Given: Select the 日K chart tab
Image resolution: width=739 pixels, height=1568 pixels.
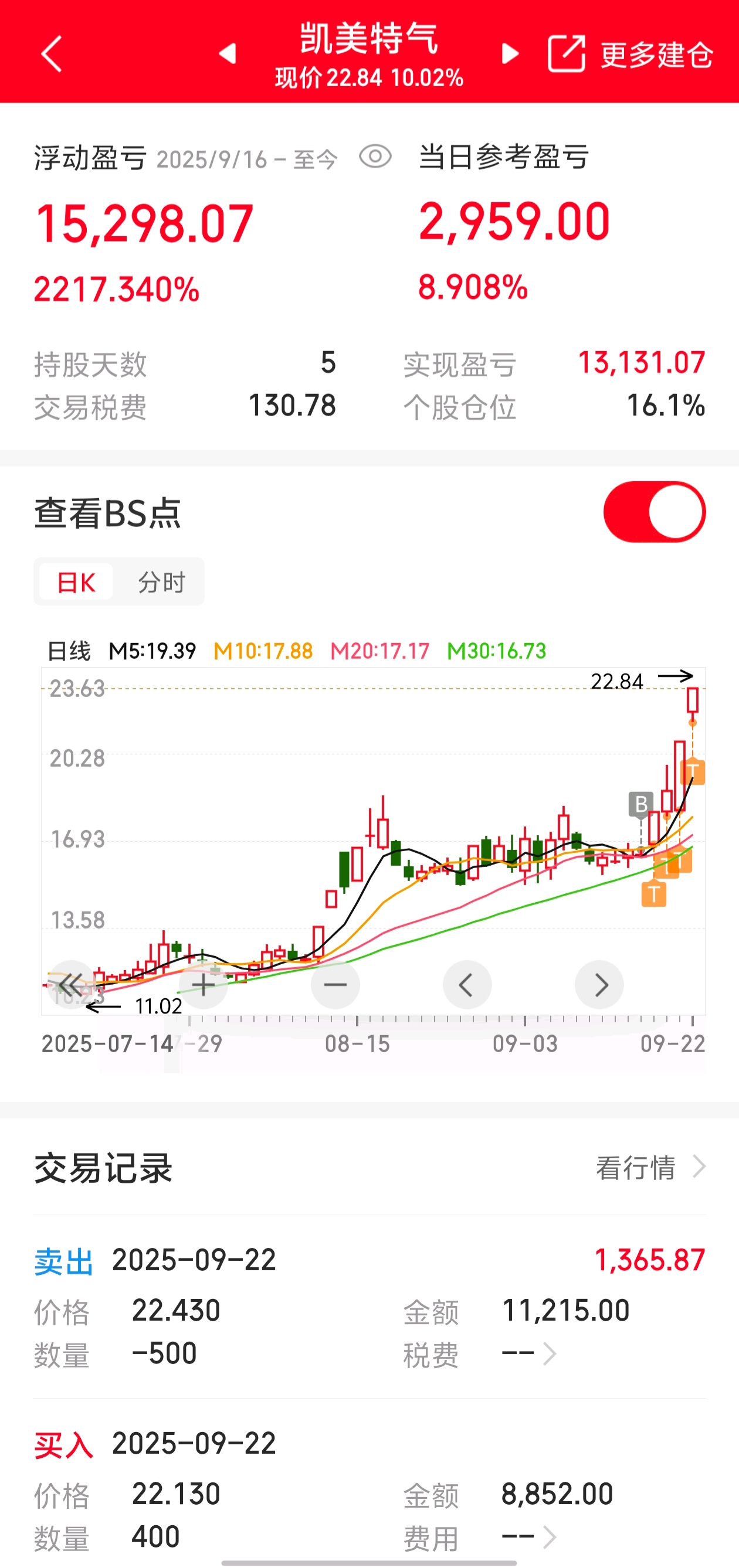Looking at the screenshot, I should [76, 582].
